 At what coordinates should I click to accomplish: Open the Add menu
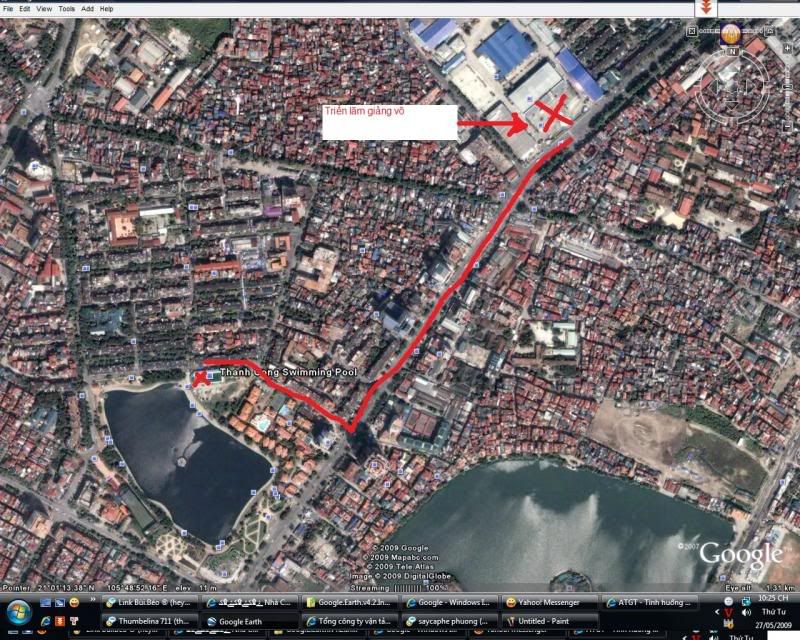tap(88, 8)
